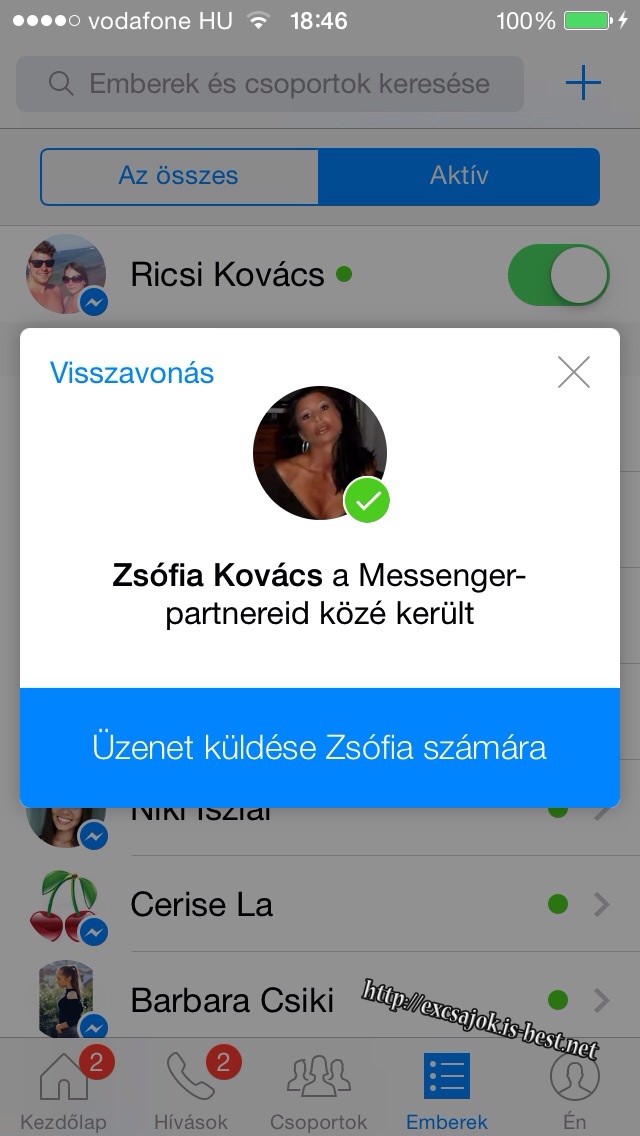640x1136 pixels.
Task: Select the Aktív segment
Action: pos(459,176)
